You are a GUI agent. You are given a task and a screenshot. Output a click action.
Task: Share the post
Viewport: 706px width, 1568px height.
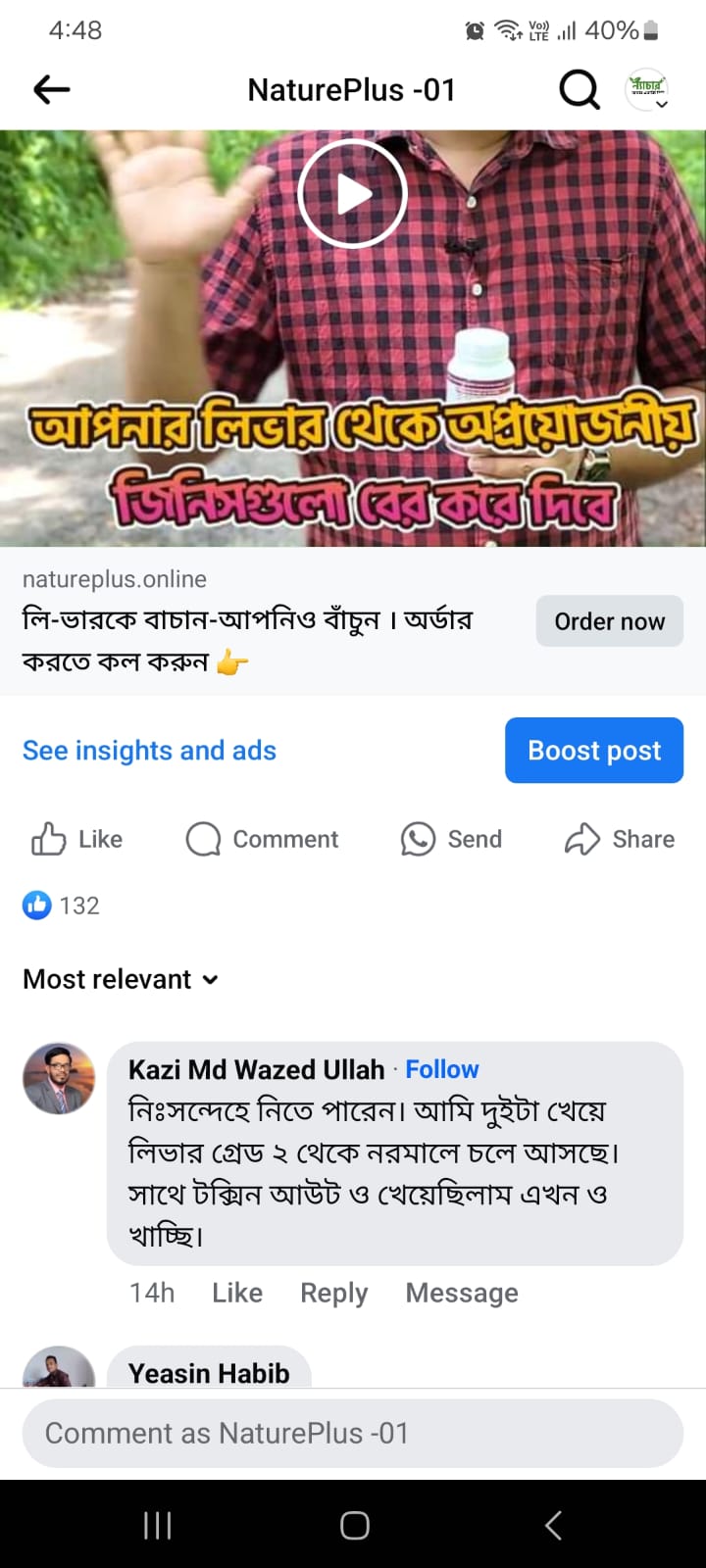click(x=620, y=839)
